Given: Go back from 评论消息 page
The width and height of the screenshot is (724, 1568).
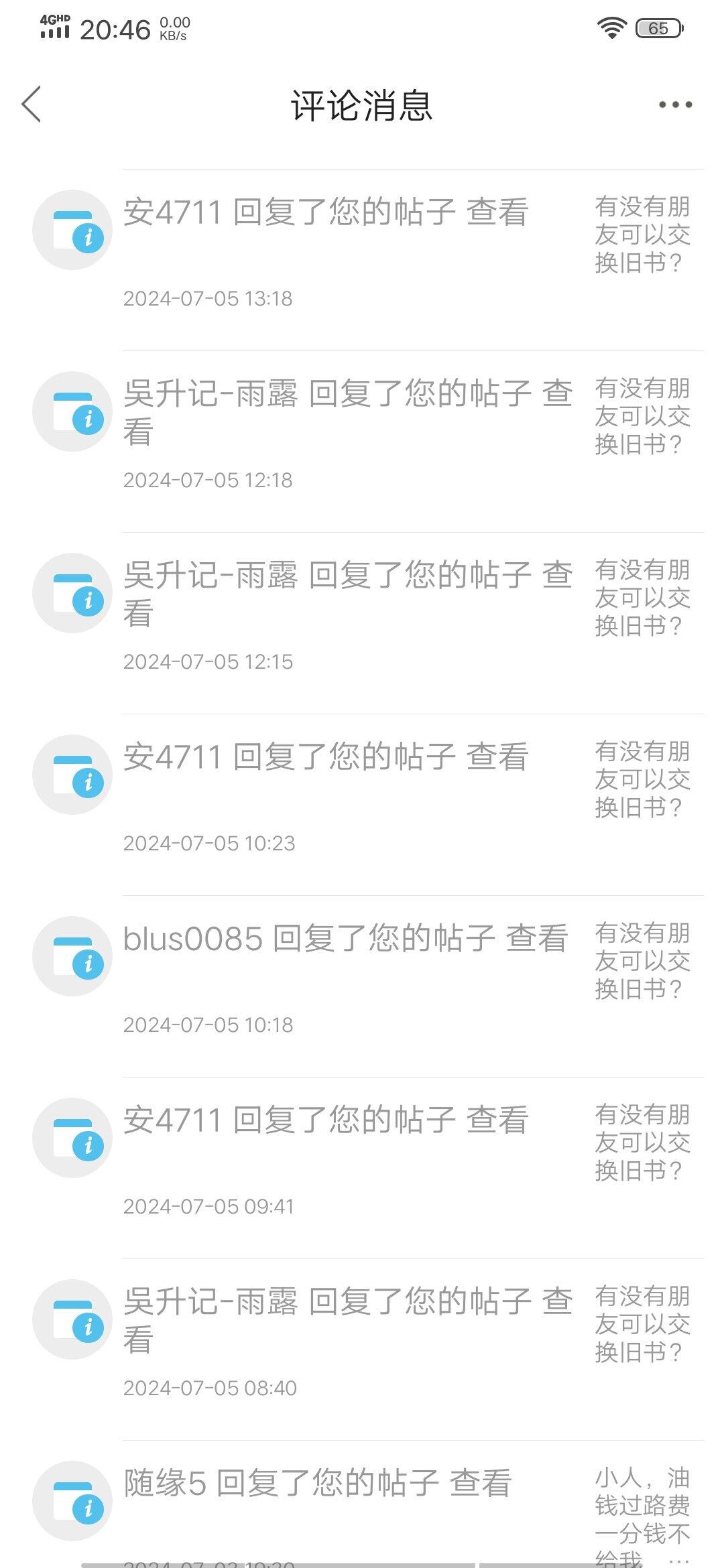Looking at the screenshot, I should point(32,105).
